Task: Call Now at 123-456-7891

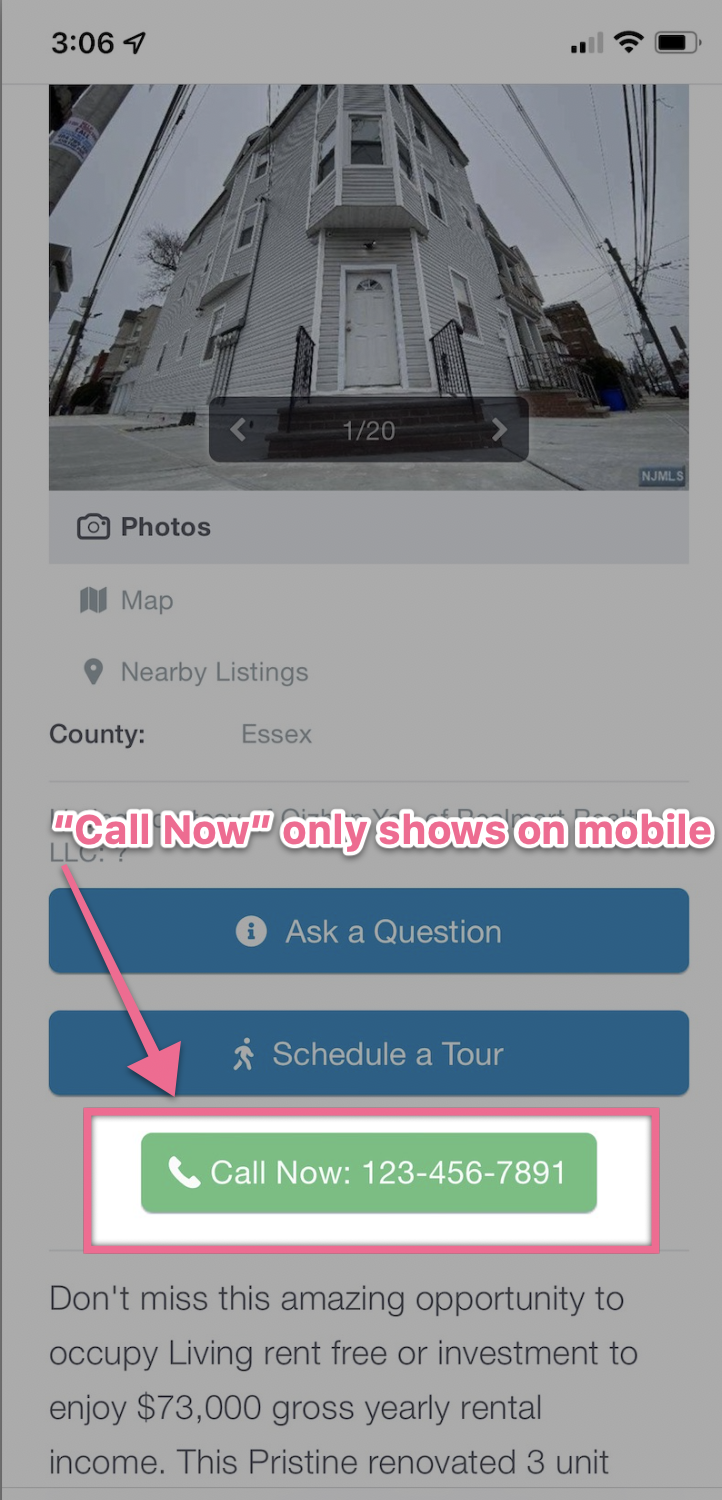Action: click(x=368, y=1172)
